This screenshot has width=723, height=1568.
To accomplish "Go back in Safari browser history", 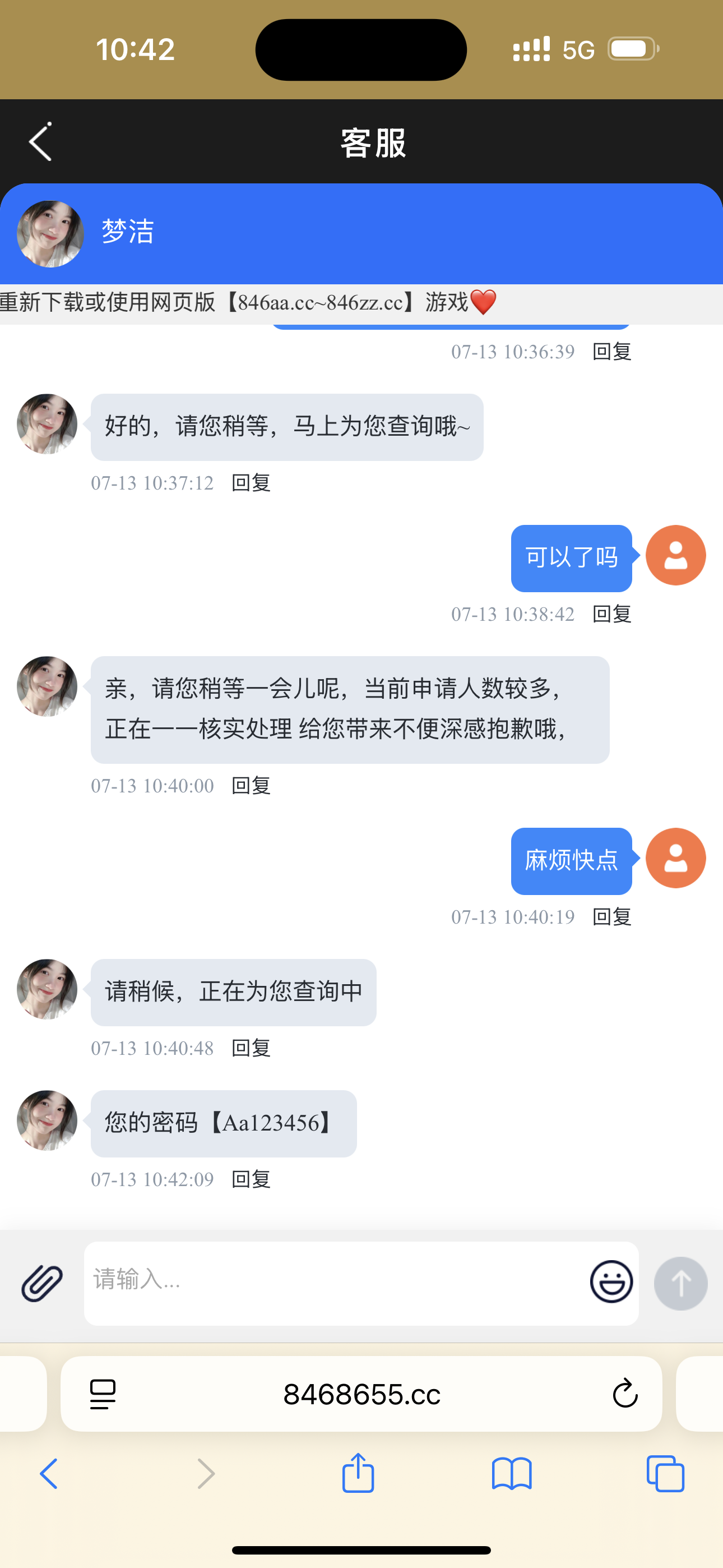I will coord(49,1474).
